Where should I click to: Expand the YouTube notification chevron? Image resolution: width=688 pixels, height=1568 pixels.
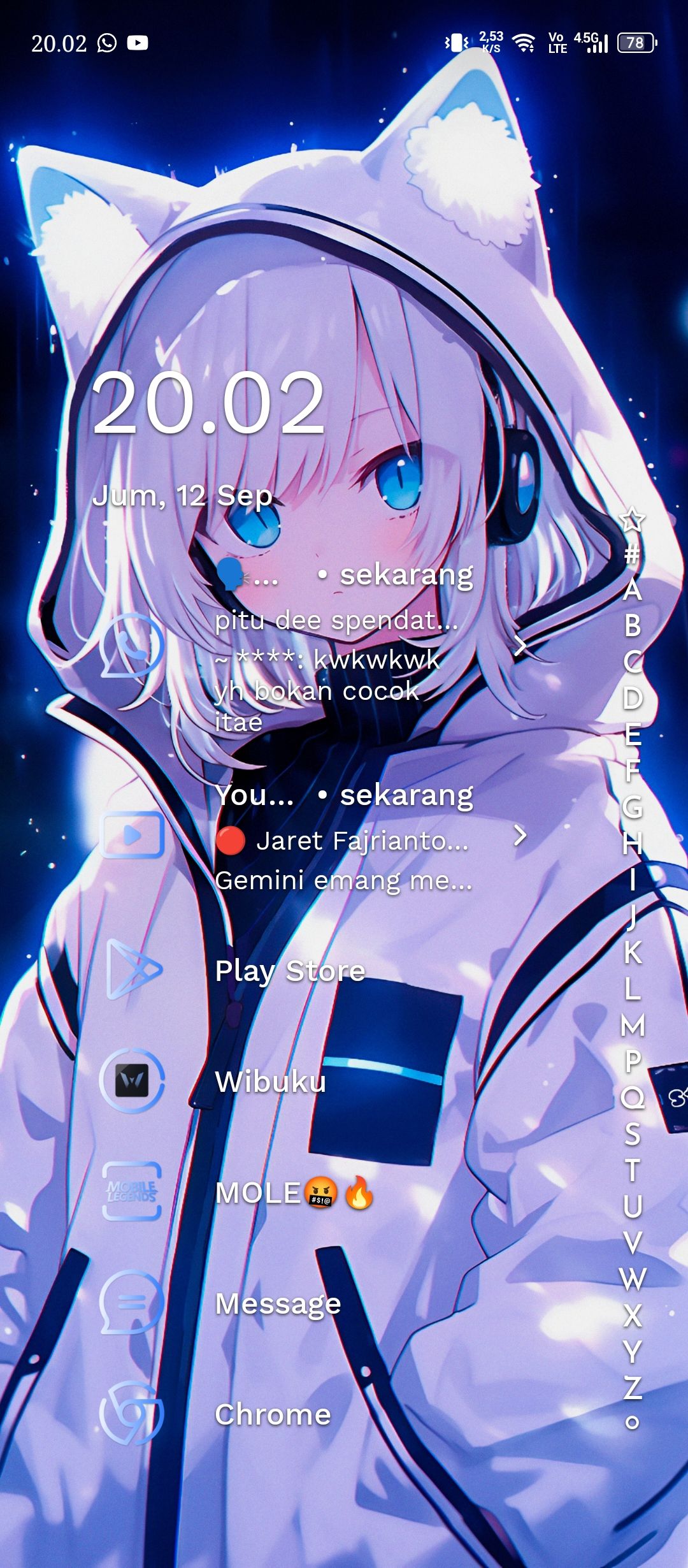tap(520, 836)
